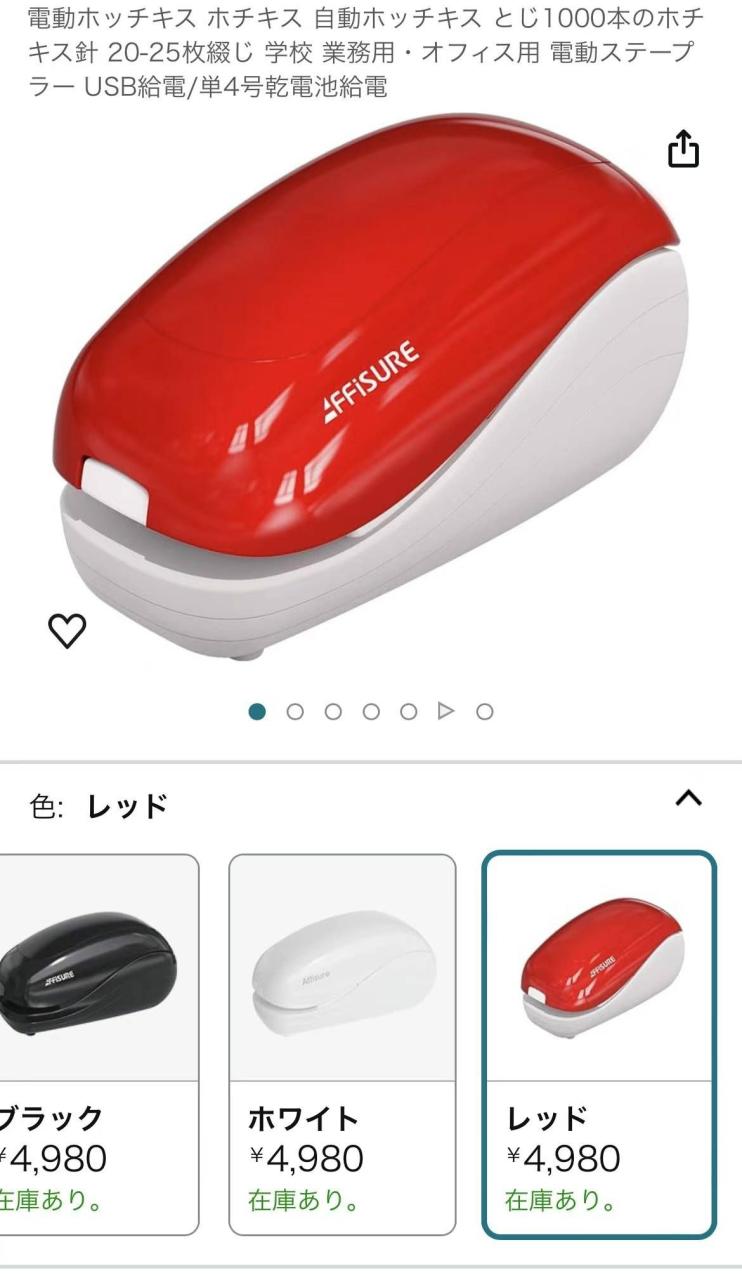This screenshot has height=1280, width=742.
Task: Pick the レッド color variant
Action: tap(599, 1045)
